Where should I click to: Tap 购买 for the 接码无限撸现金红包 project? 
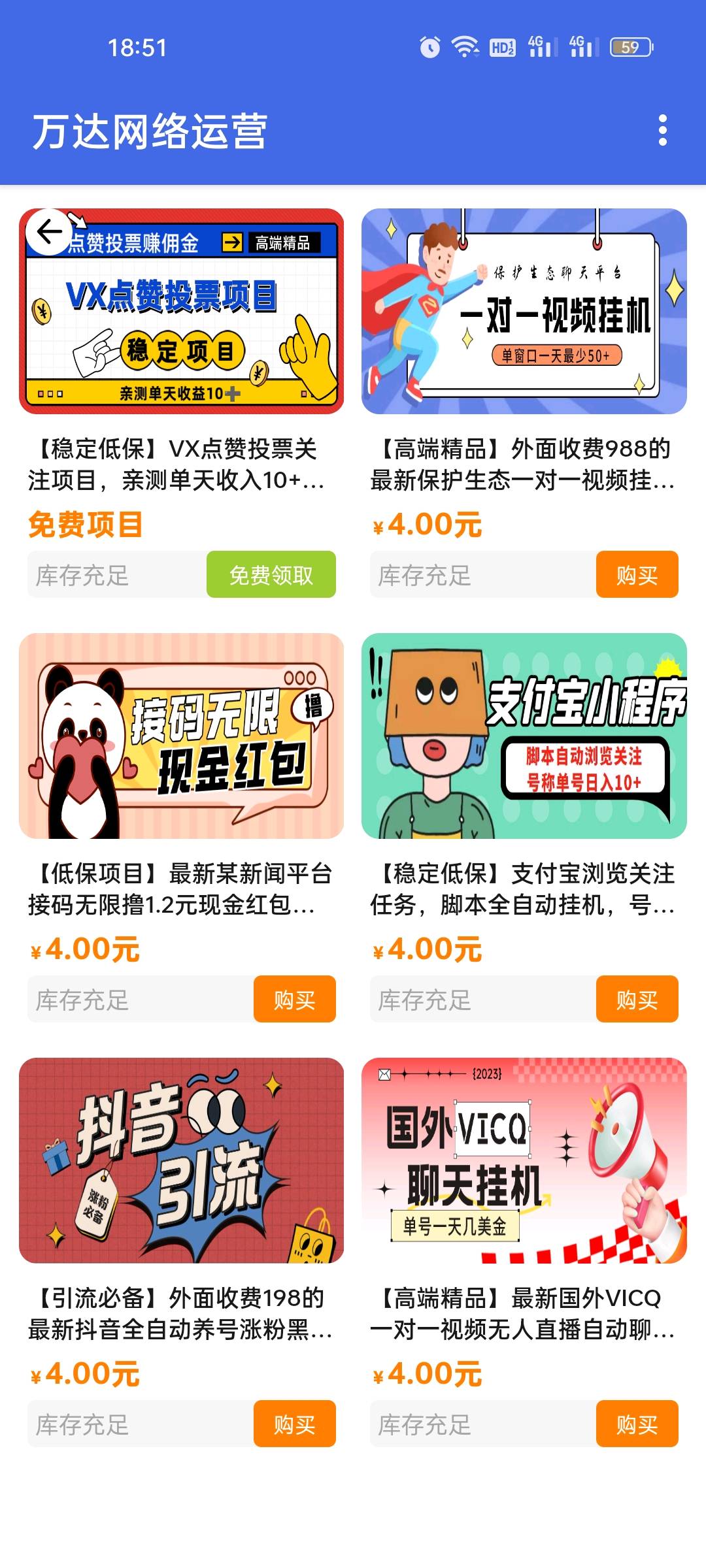[294, 1000]
